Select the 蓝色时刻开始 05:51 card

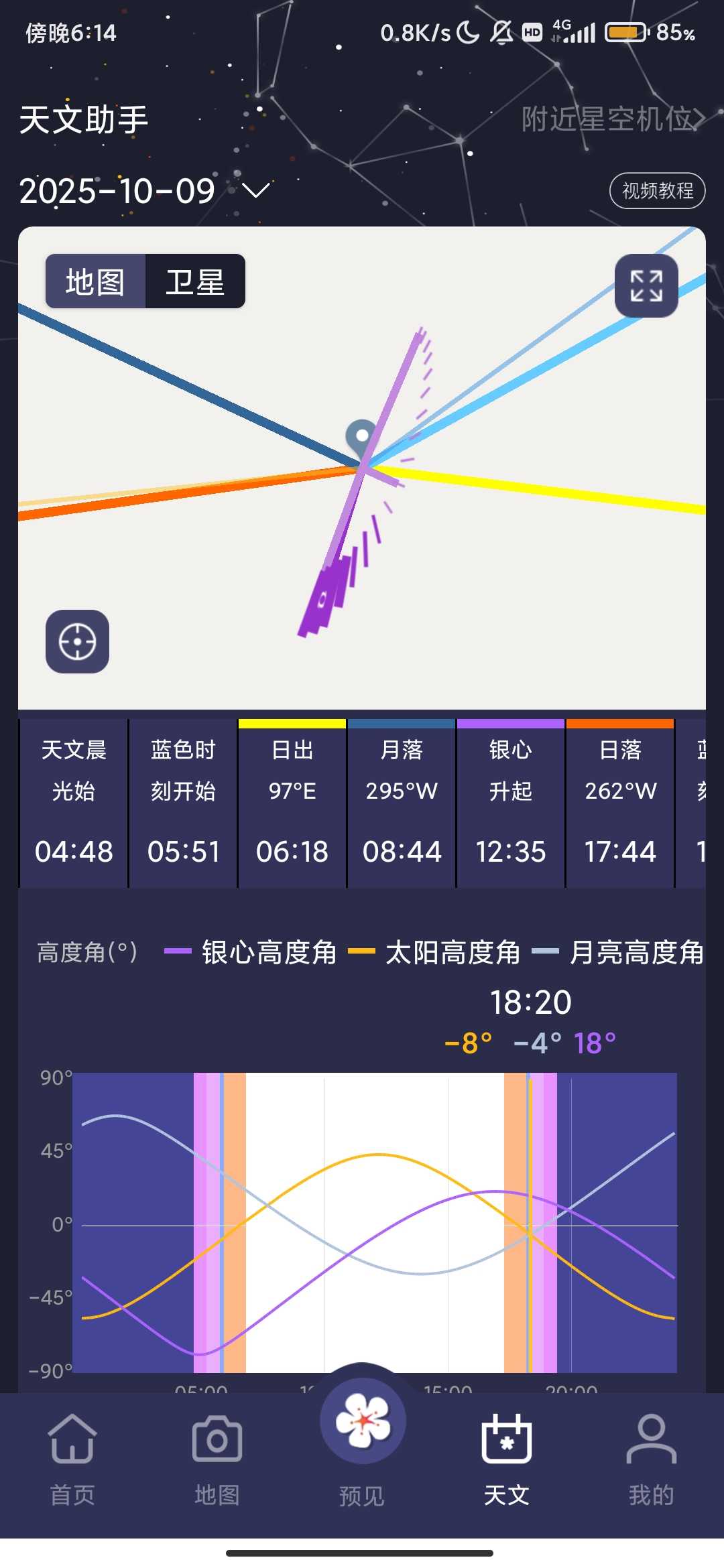[x=183, y=804]
